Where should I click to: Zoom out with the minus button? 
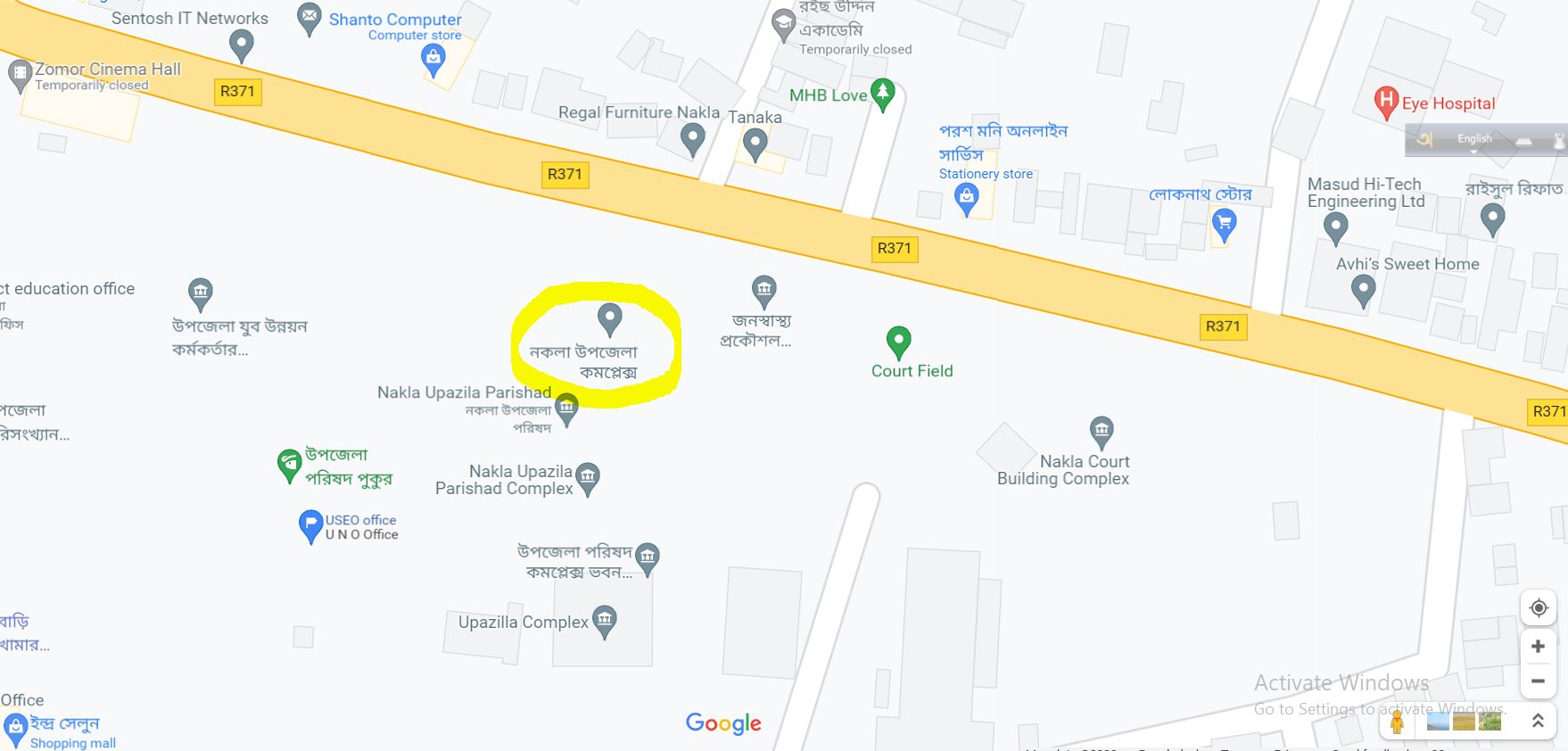point(1539,681)
